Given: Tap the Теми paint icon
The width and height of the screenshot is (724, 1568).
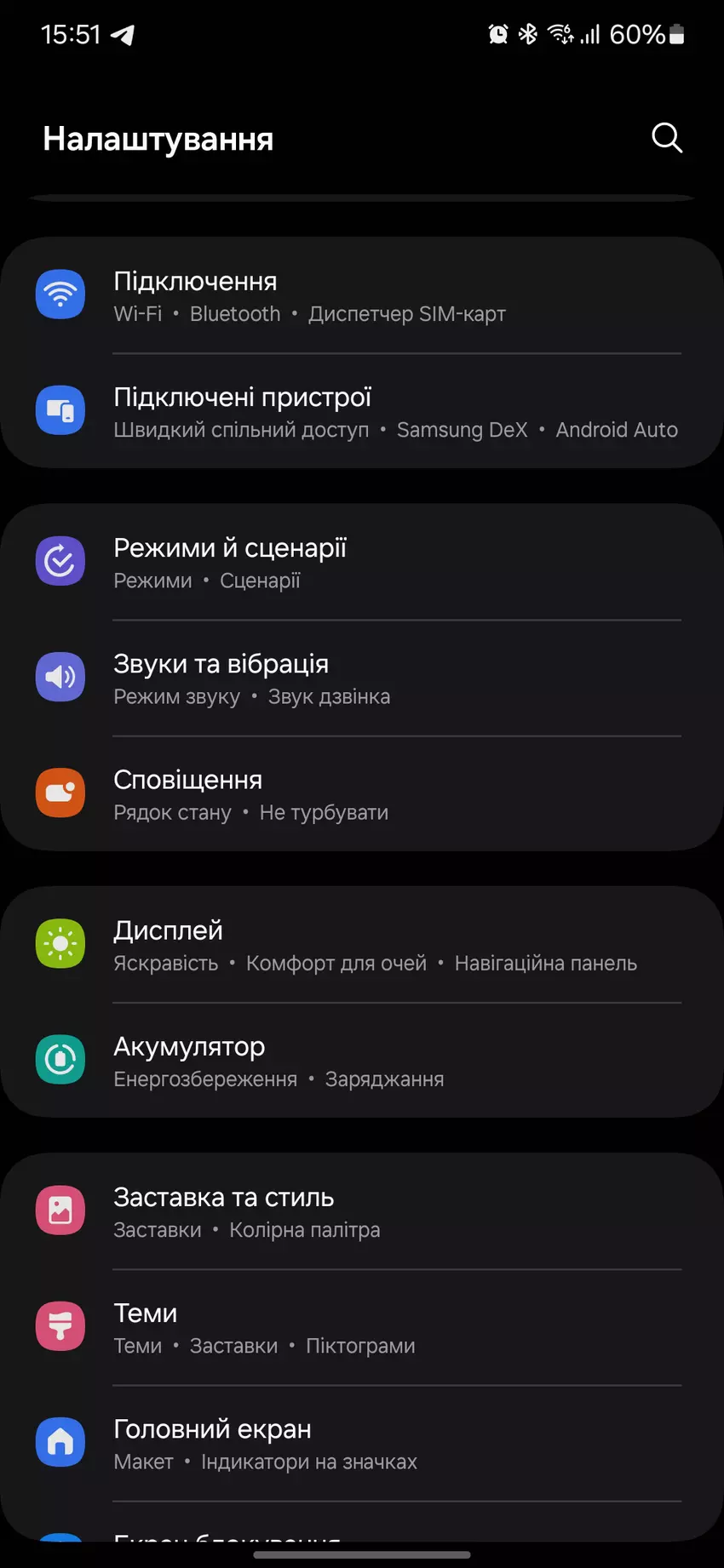Looking at the screenshot, I should [60, 1325].
